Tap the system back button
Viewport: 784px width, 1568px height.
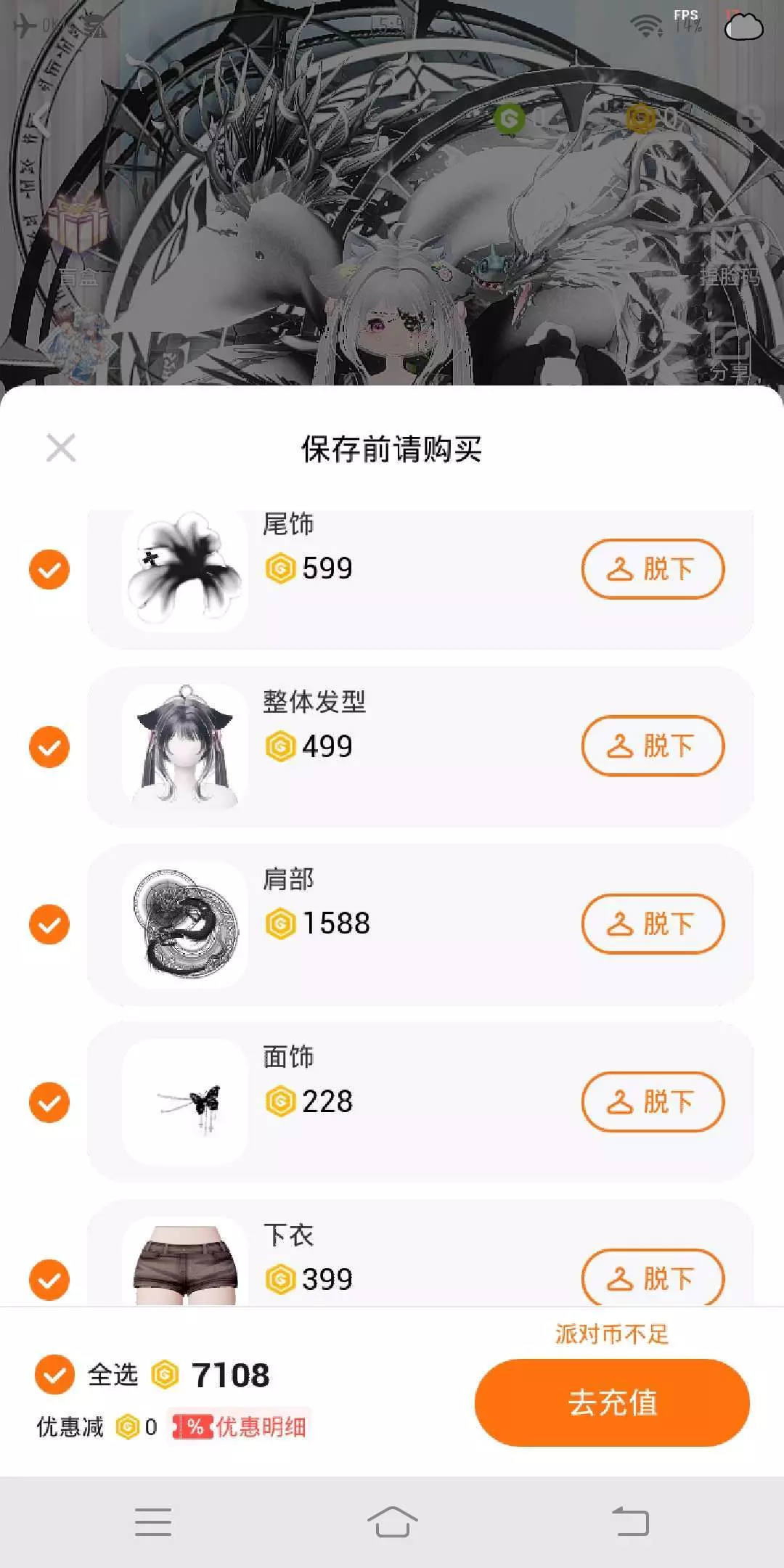point(630,1522)
